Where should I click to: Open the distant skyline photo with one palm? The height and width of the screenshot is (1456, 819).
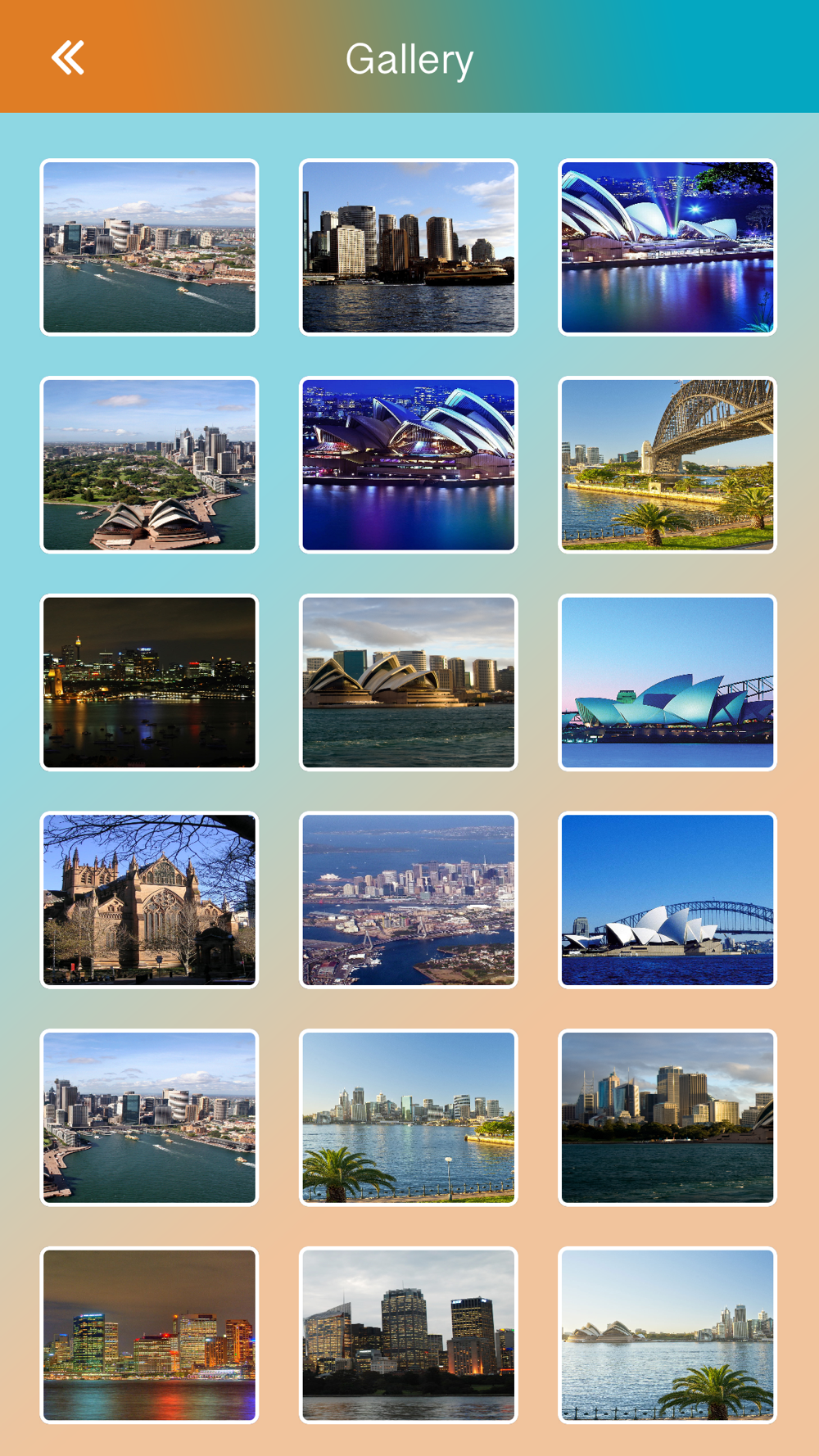click(x=409, y=1118)
